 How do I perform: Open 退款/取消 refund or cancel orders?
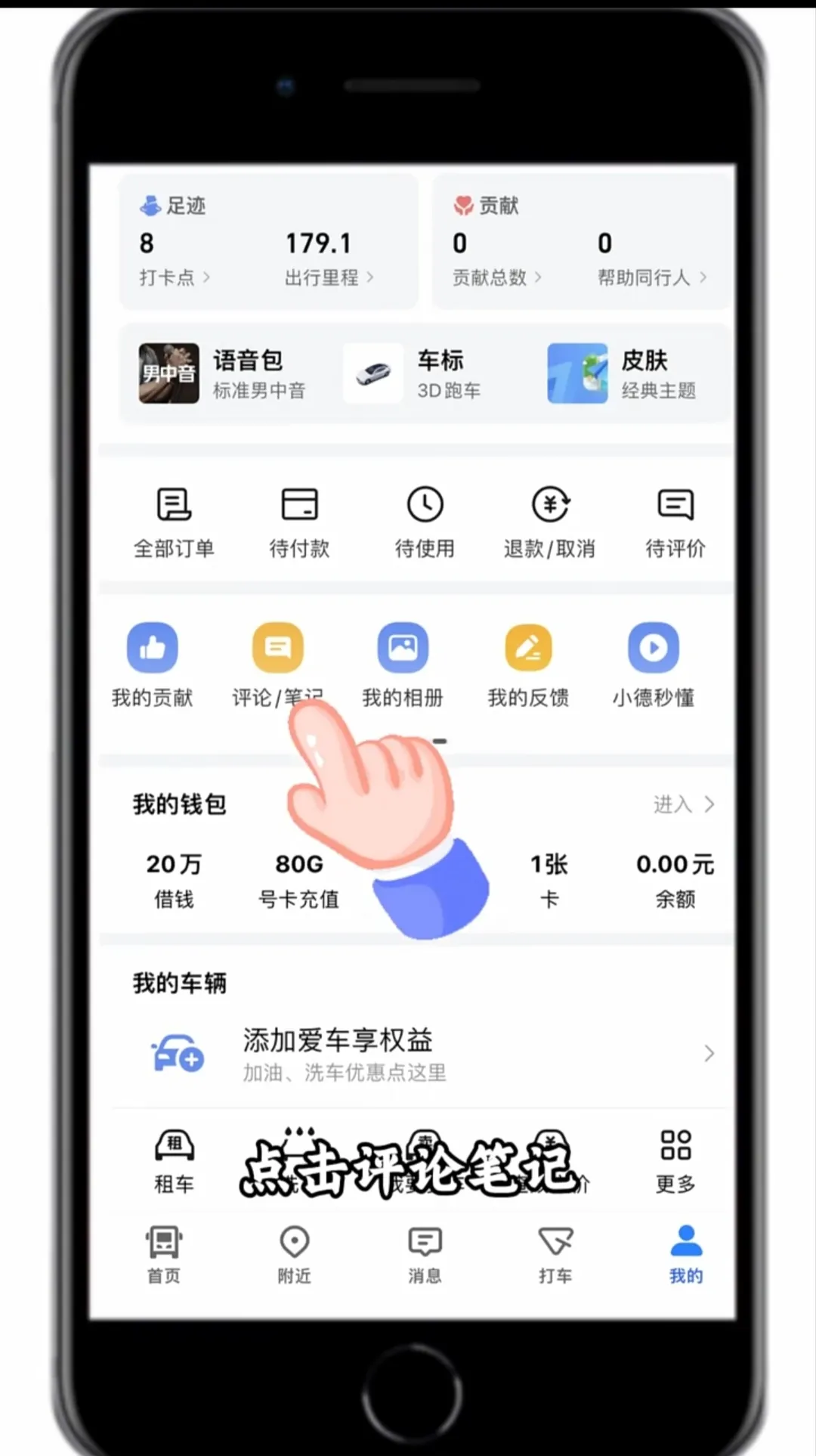pyautogui.click(x=550, y=520)
